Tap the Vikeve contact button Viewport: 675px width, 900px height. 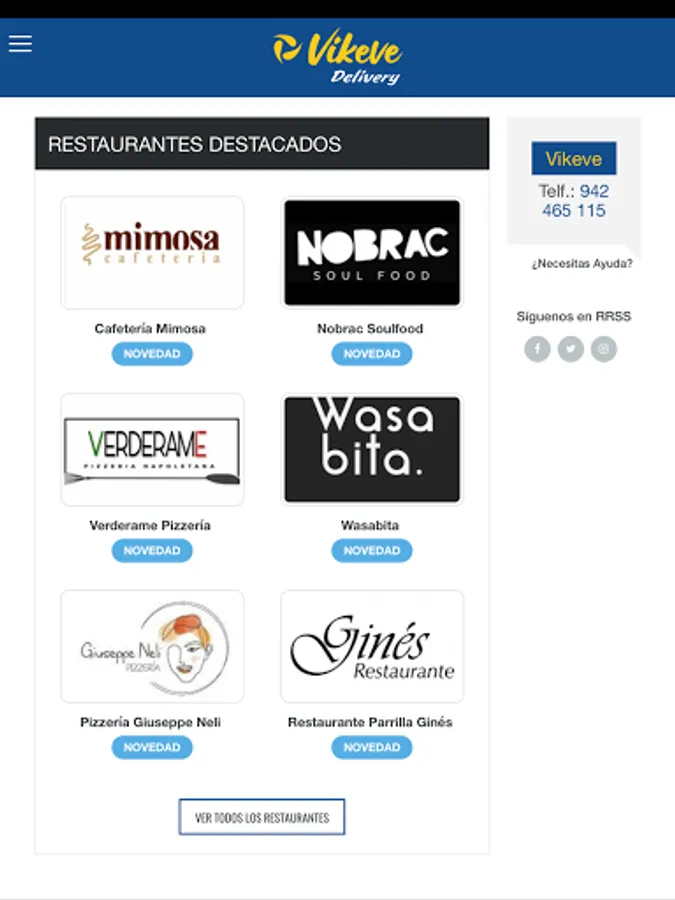tap(574, 159)
